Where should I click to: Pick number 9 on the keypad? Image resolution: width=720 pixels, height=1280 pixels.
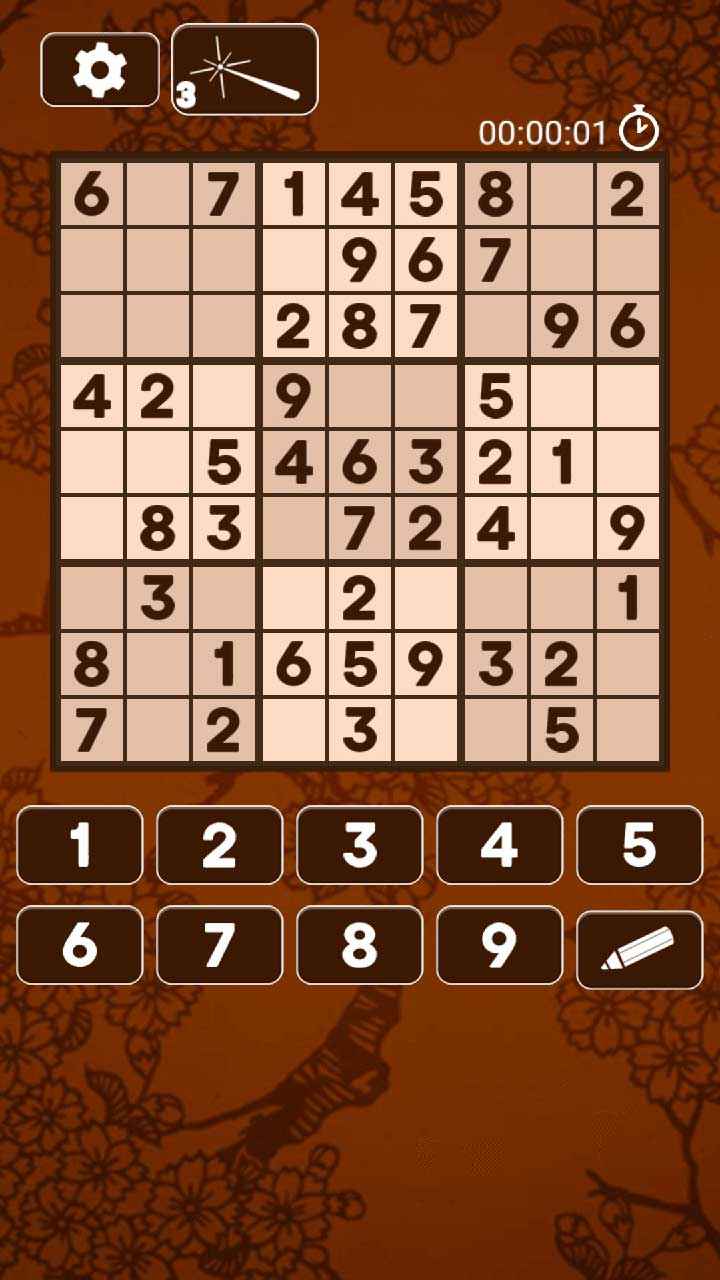point(500,945)
